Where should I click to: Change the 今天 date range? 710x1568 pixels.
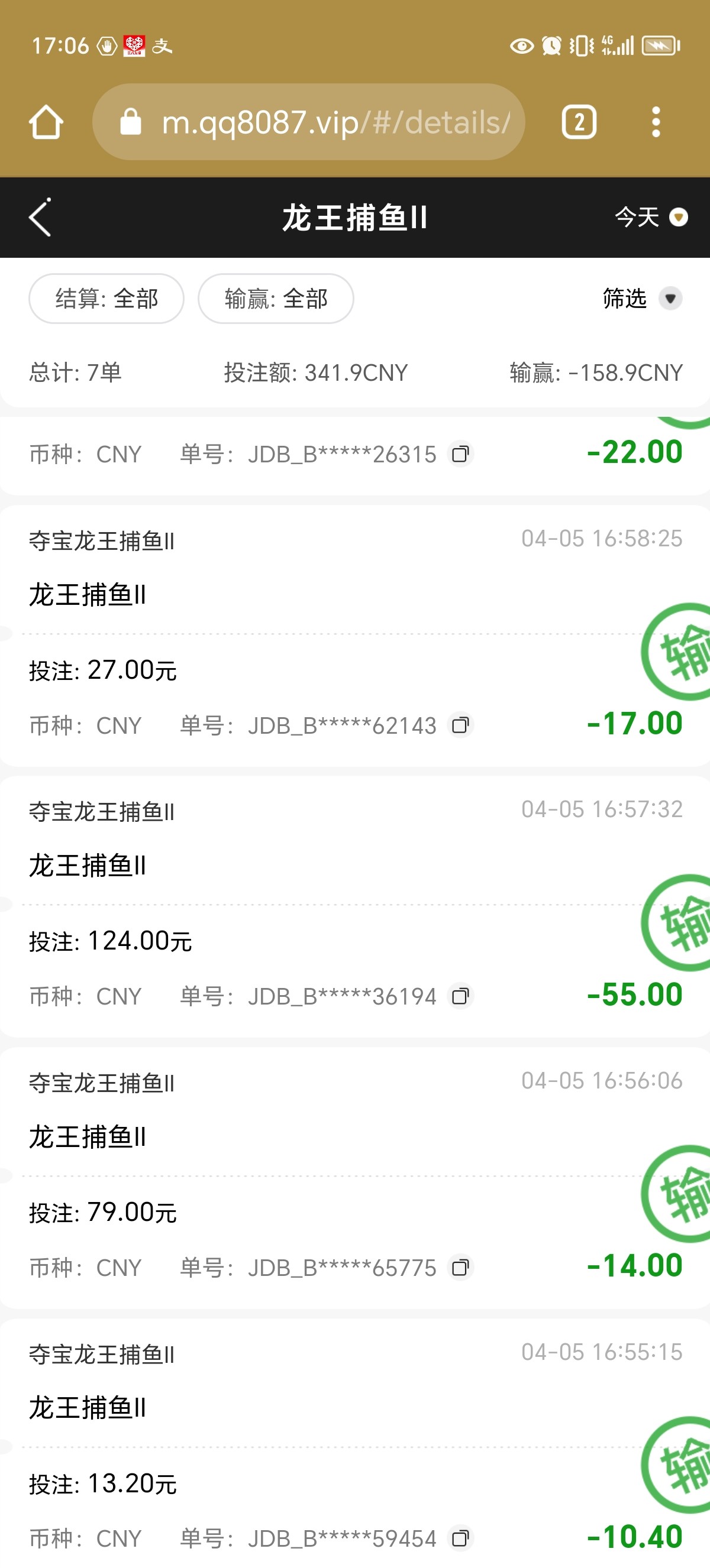(x=651, y=218)
